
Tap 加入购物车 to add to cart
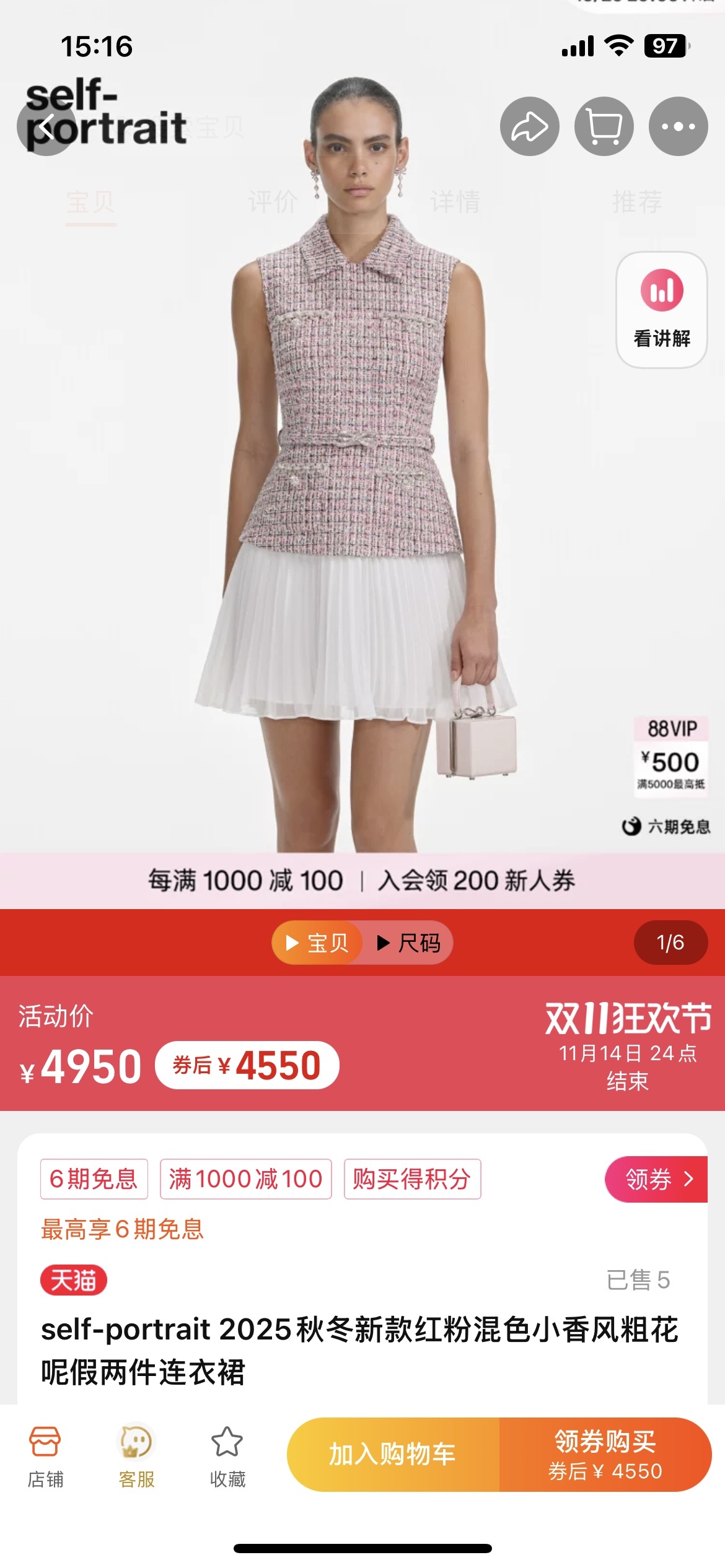(x=393, y=1454)
